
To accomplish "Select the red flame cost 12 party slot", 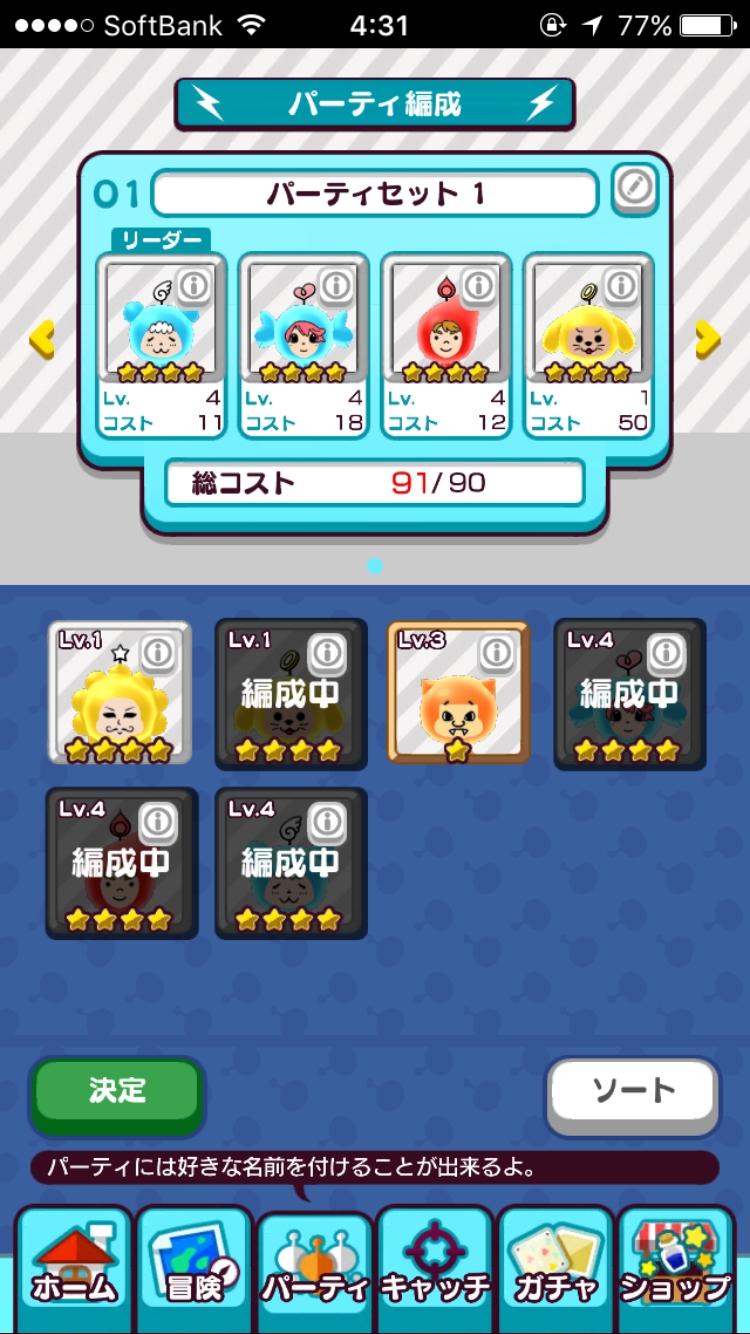I will pyautogui.click(x=446, y=345).
